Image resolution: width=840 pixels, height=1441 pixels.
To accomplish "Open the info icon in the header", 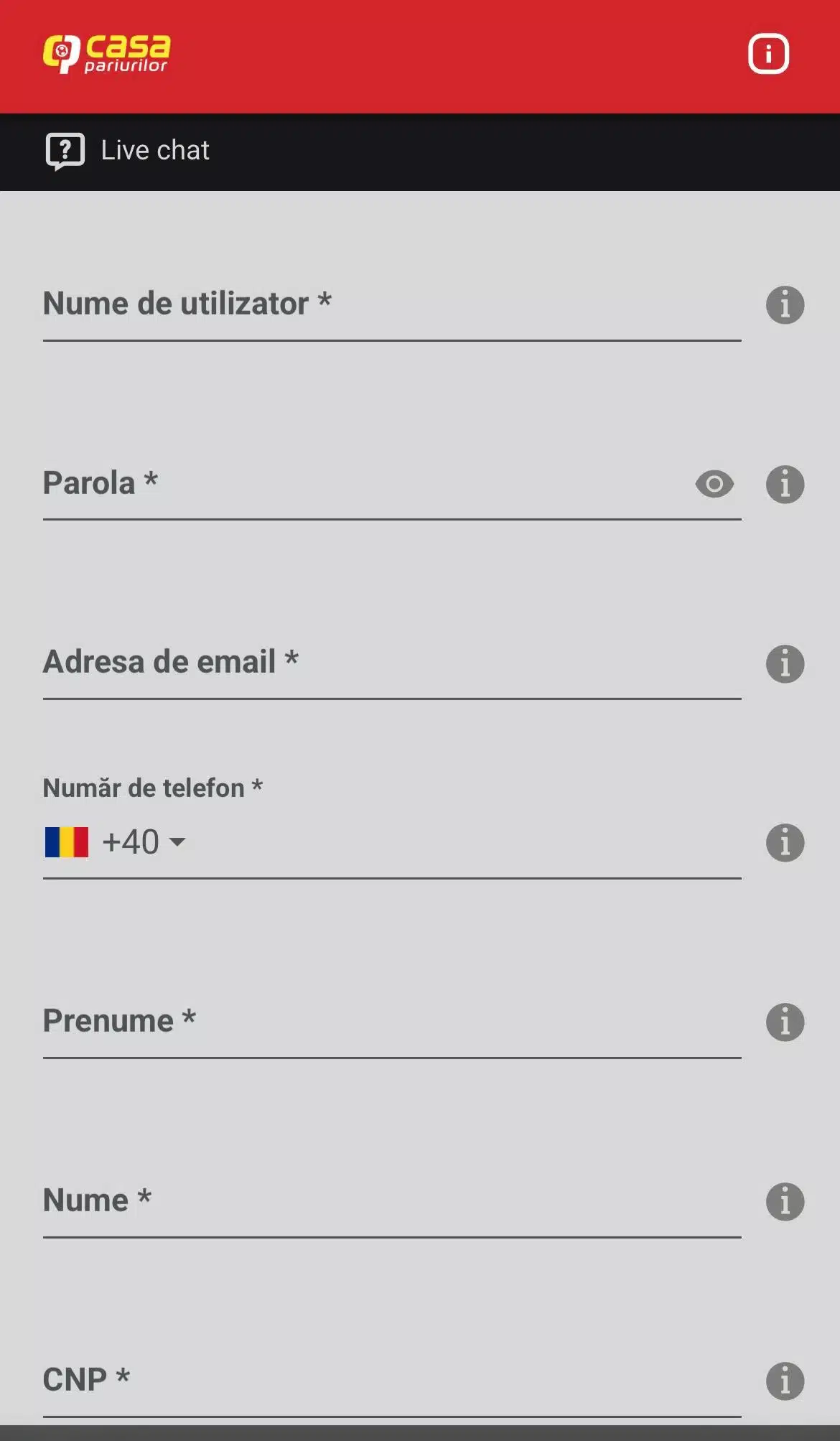I will coord(768,54).
